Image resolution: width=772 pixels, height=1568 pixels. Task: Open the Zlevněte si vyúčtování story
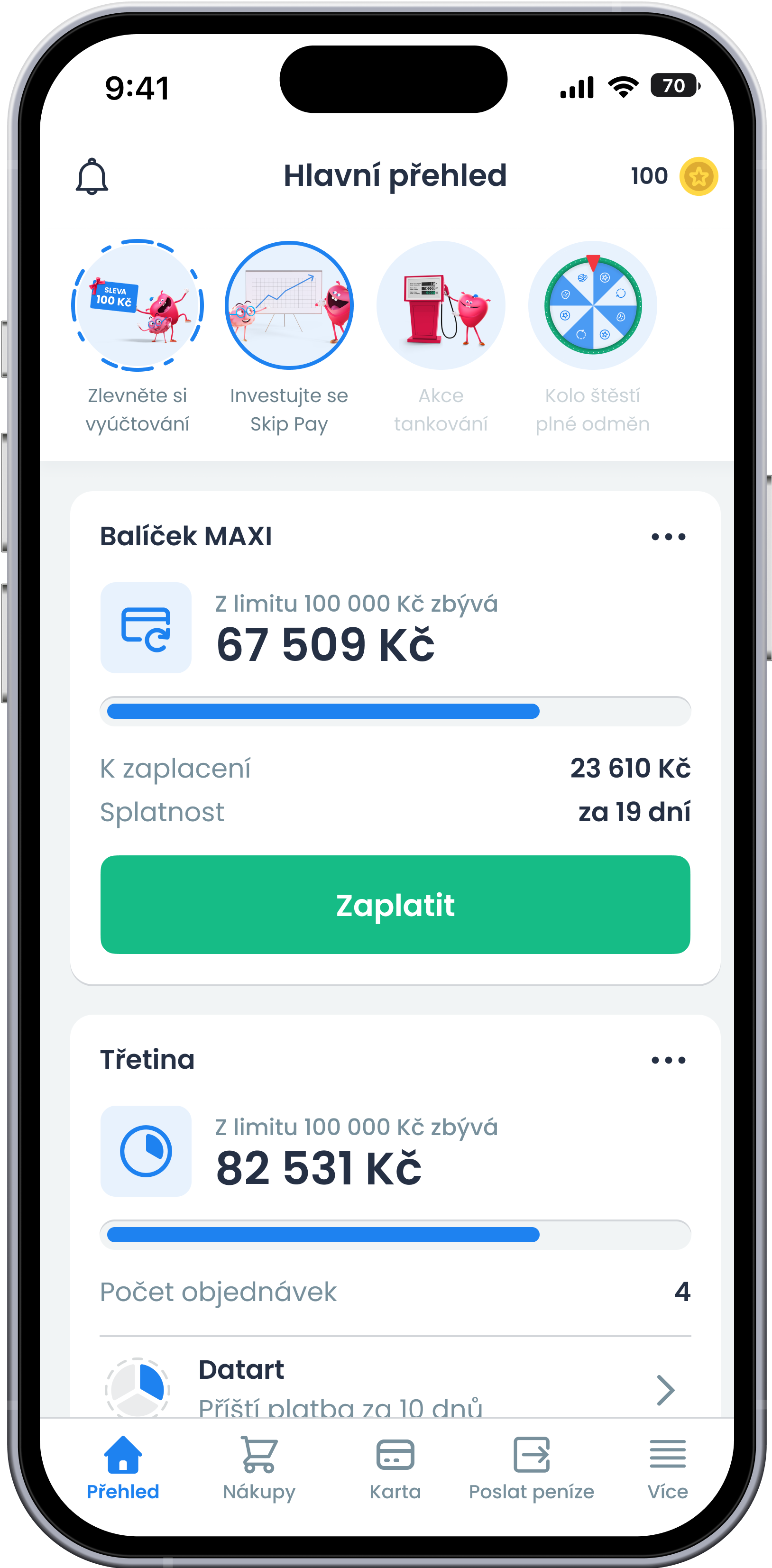coord(138,305)
